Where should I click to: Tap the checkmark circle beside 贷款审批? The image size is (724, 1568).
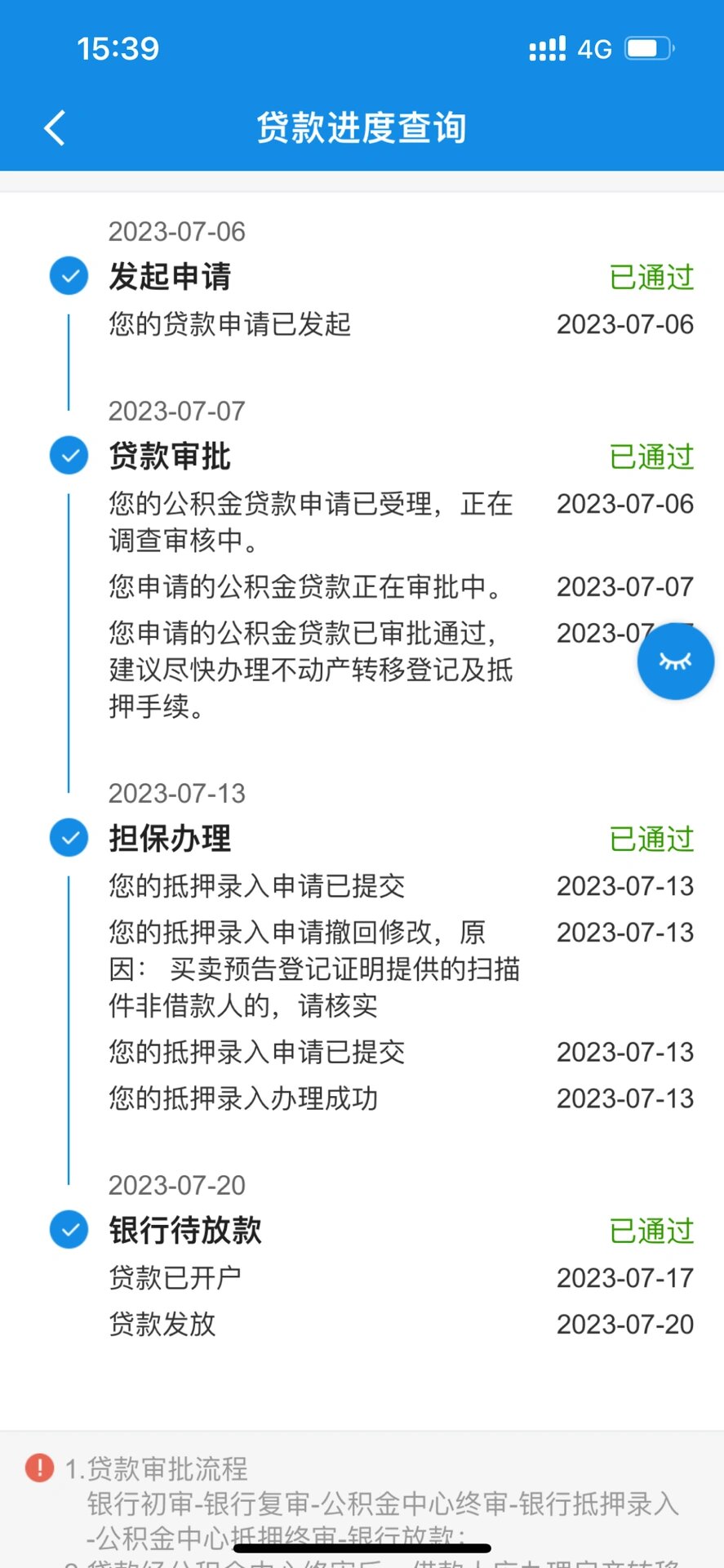pos(69,456)
